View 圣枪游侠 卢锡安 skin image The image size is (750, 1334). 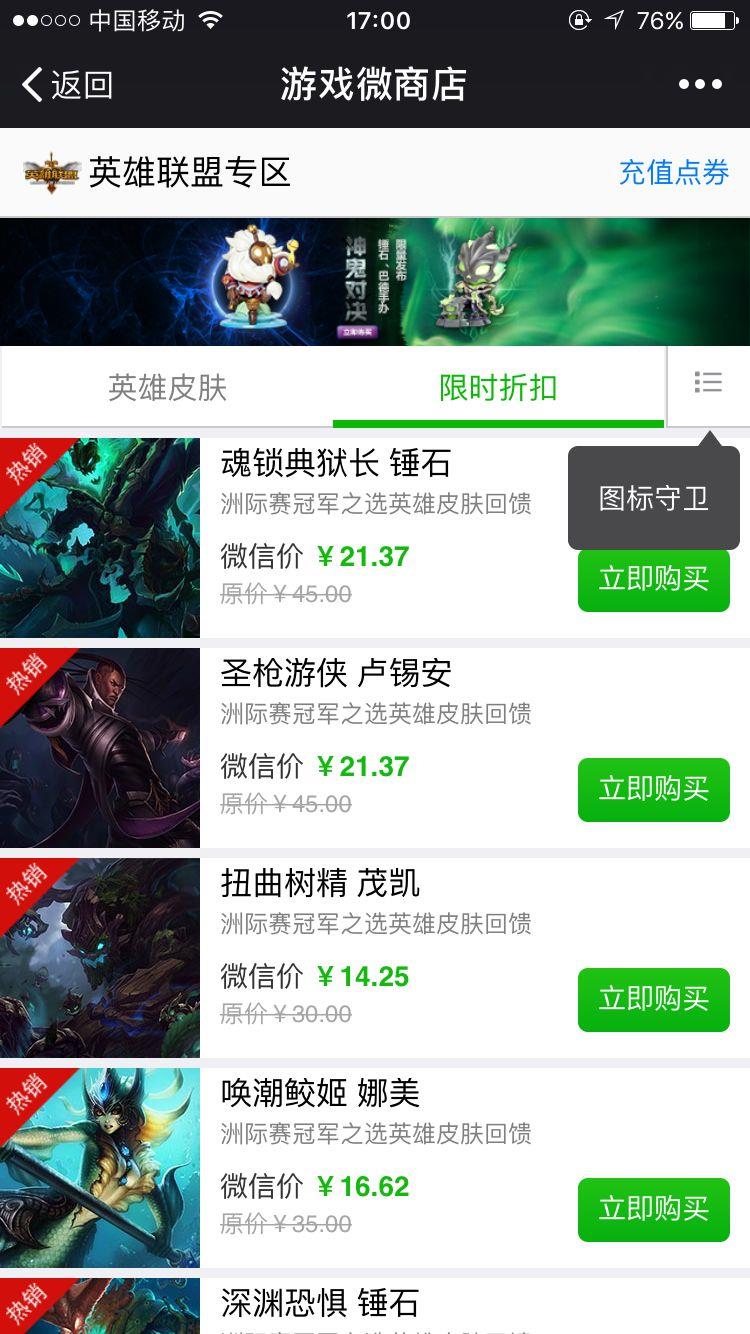point(100,748)
